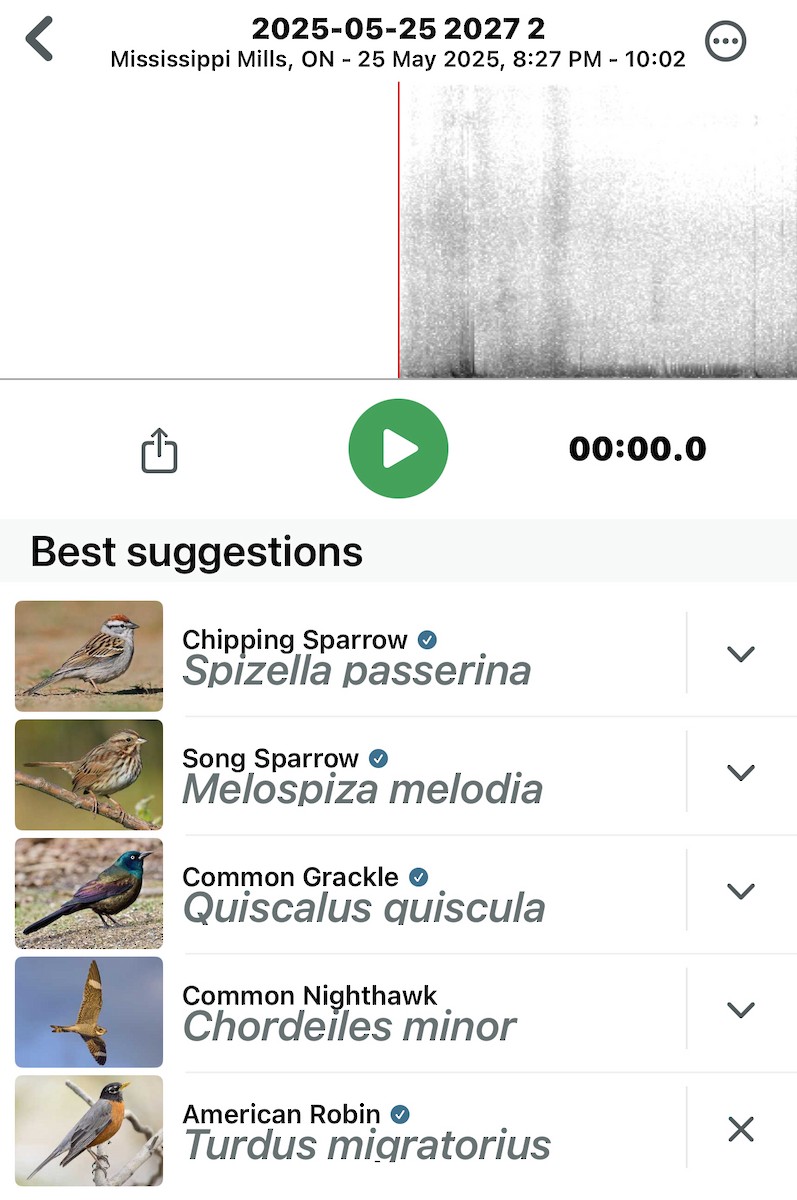The image size is (797, 1200).
Task: Open the three-dot overflow menu
Action: tap(725, 42)
